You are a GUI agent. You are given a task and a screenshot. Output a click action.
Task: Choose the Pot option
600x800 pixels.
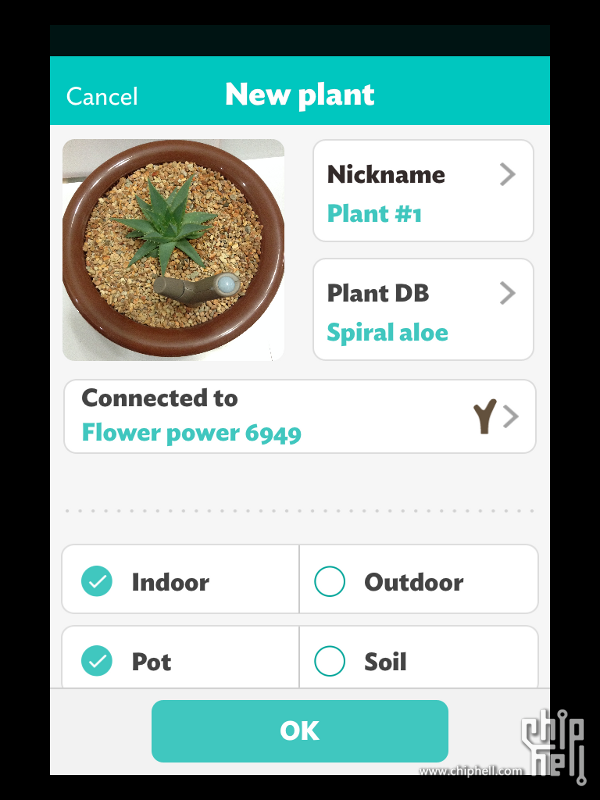click(x=180, y=660)
